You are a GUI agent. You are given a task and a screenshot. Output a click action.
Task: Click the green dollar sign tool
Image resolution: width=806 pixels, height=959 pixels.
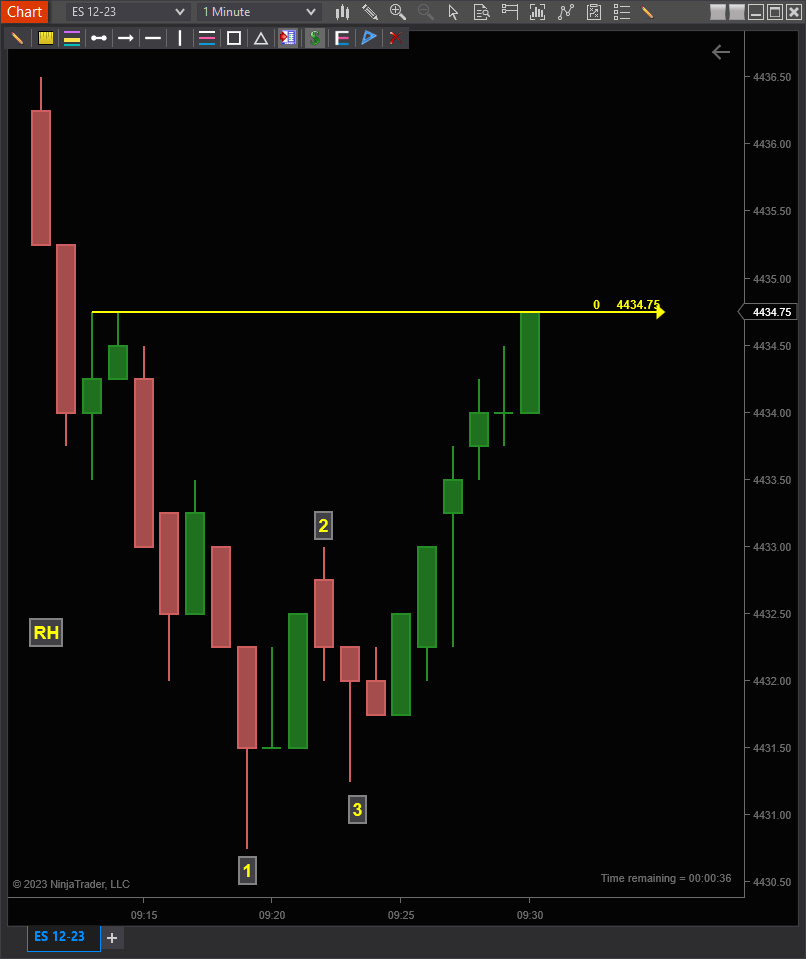tap(315, 39)
